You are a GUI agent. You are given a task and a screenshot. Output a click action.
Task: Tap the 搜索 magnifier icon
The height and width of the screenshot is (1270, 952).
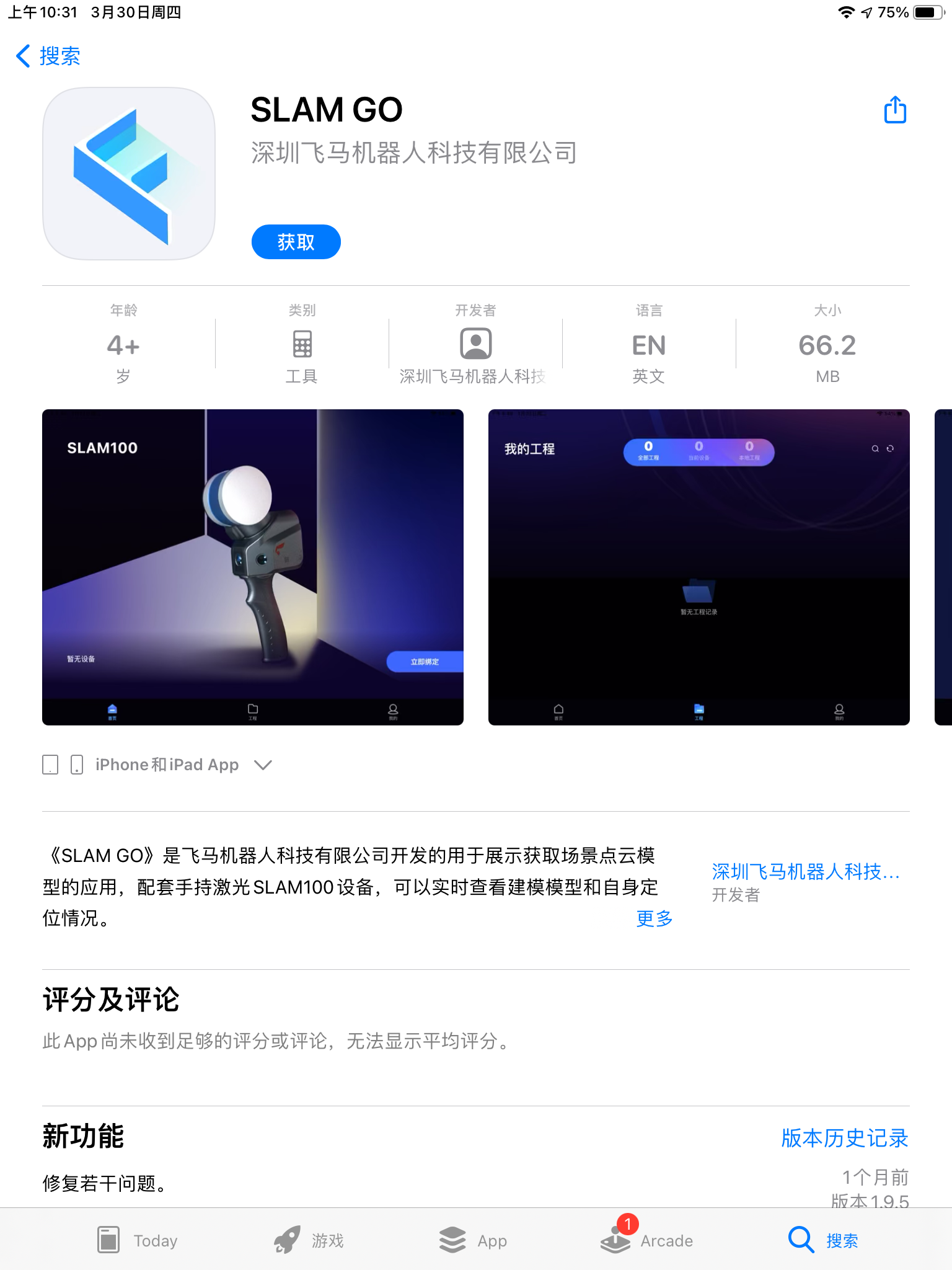pos(801,1240)
